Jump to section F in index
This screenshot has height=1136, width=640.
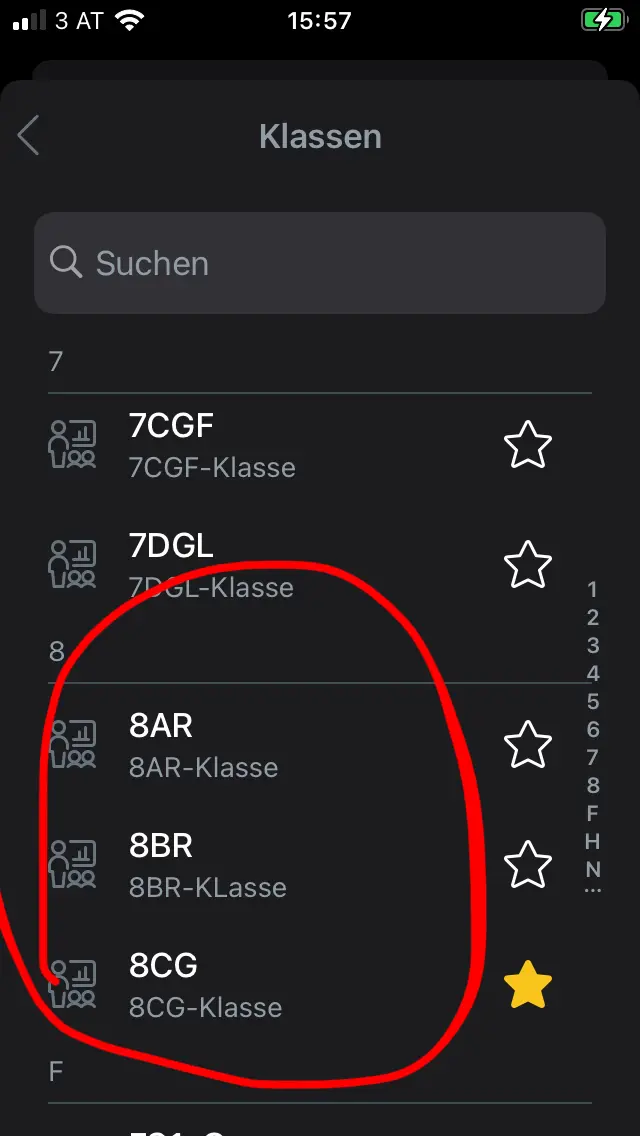(592, 814)
